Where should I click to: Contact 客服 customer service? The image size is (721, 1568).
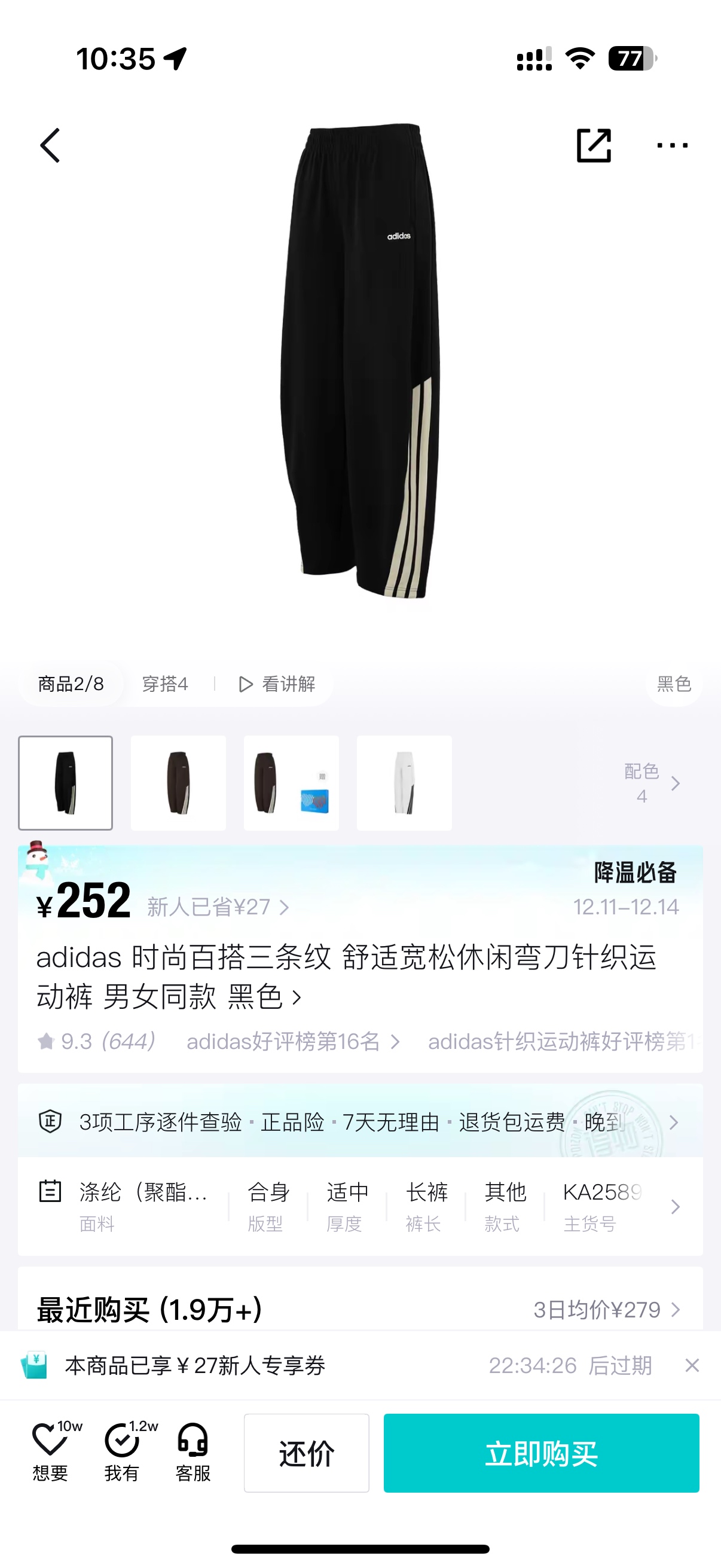[x=193, y=1453]
